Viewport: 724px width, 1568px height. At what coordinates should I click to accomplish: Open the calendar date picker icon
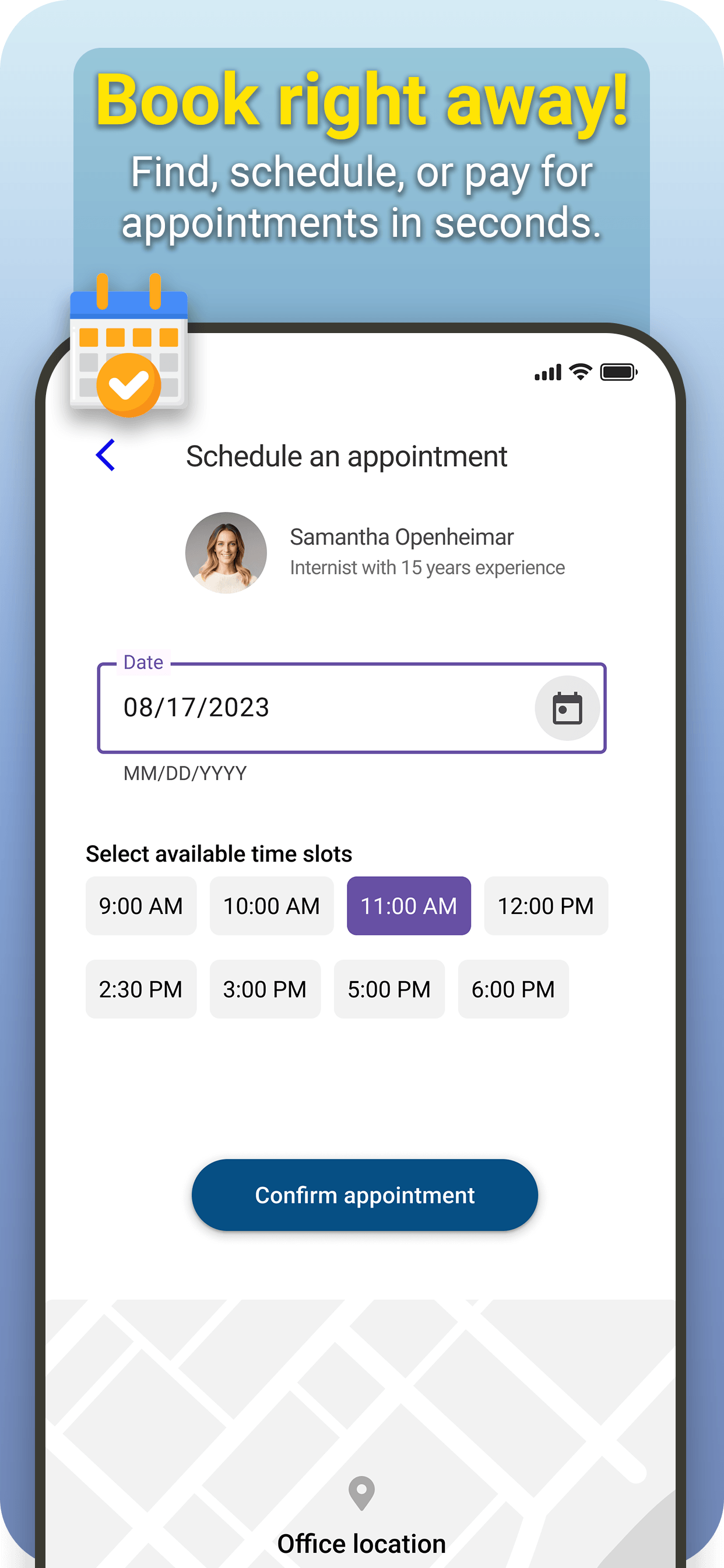[567, 708]
